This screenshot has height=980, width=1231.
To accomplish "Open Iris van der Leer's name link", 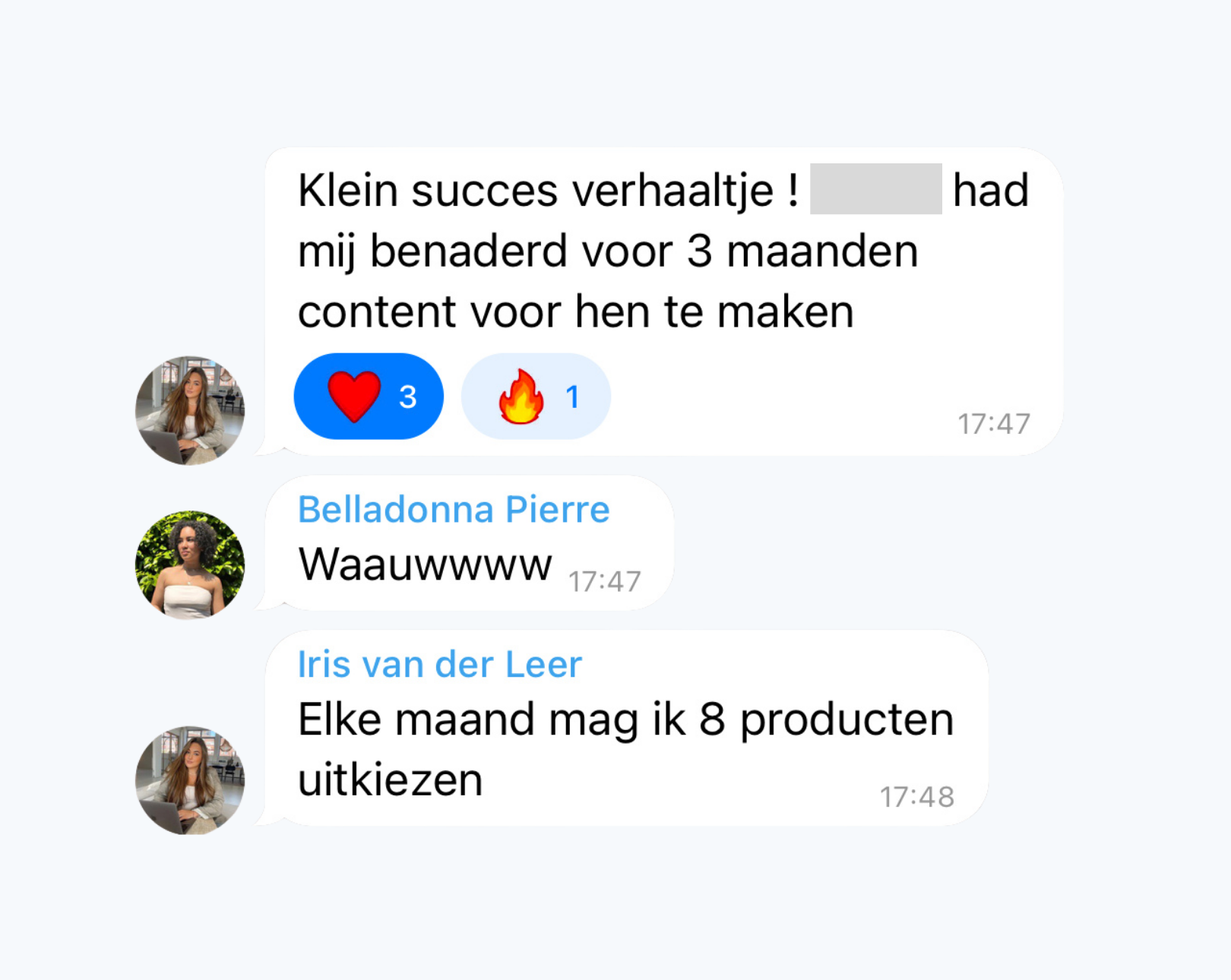I will [x=439, y=665].
